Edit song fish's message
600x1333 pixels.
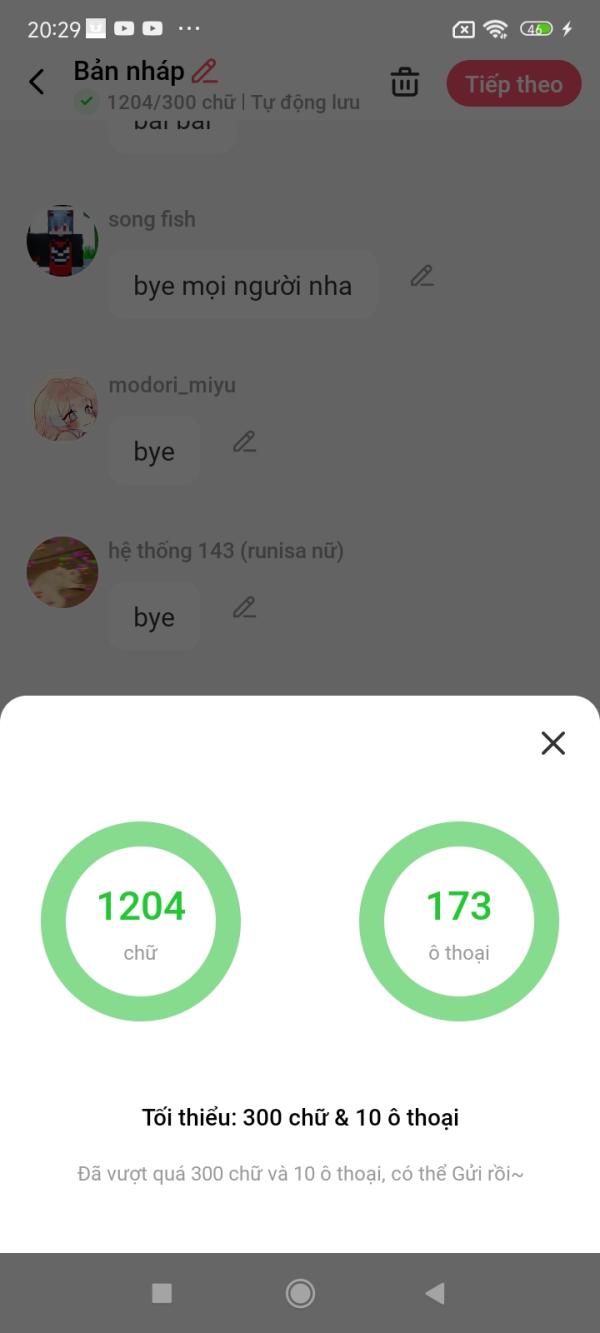(x=422, y=276)
